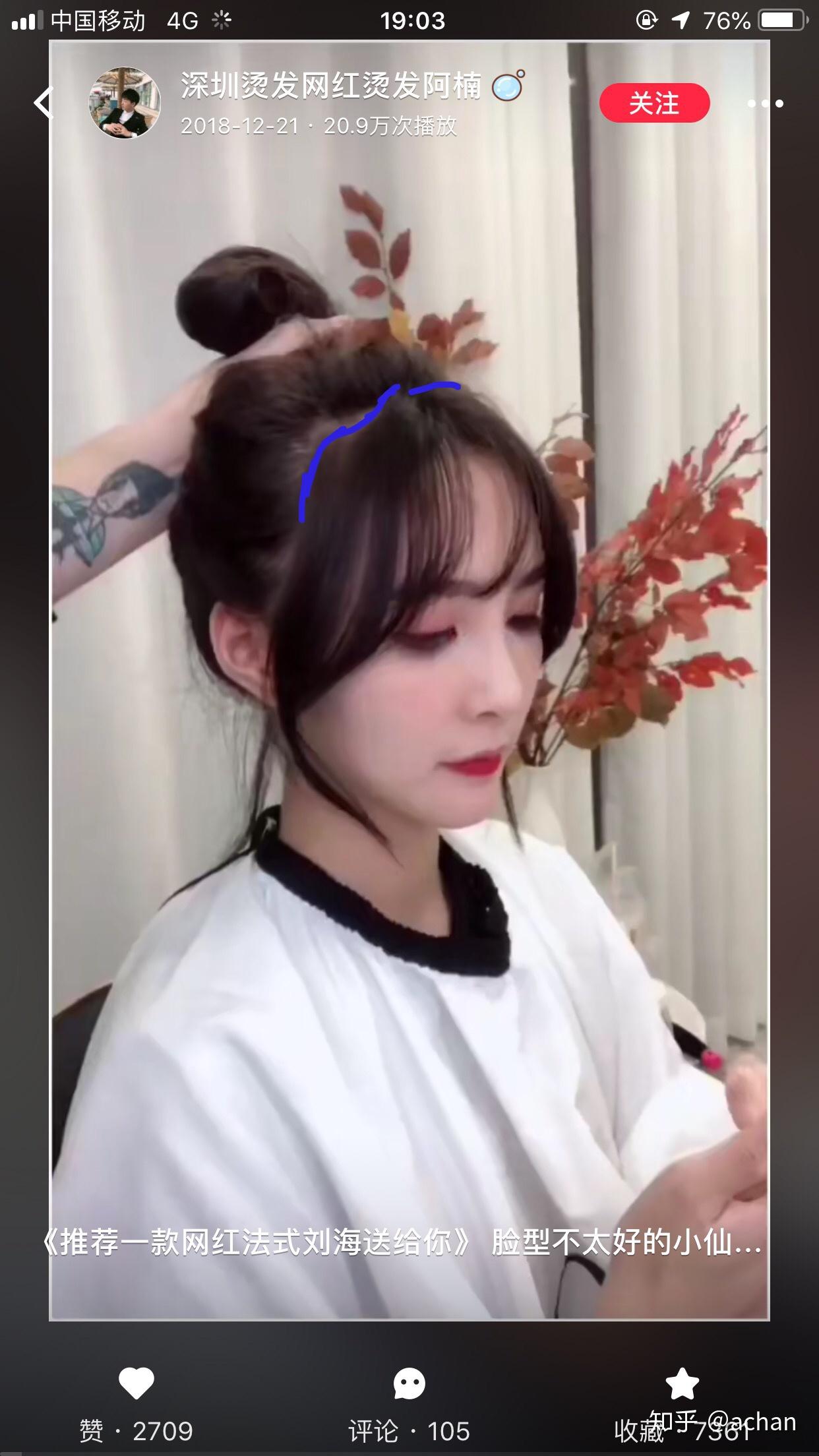Tap the back arrow to exit the video
Viewport: 819px width, 1456px height.
click(x=42, y=102)
